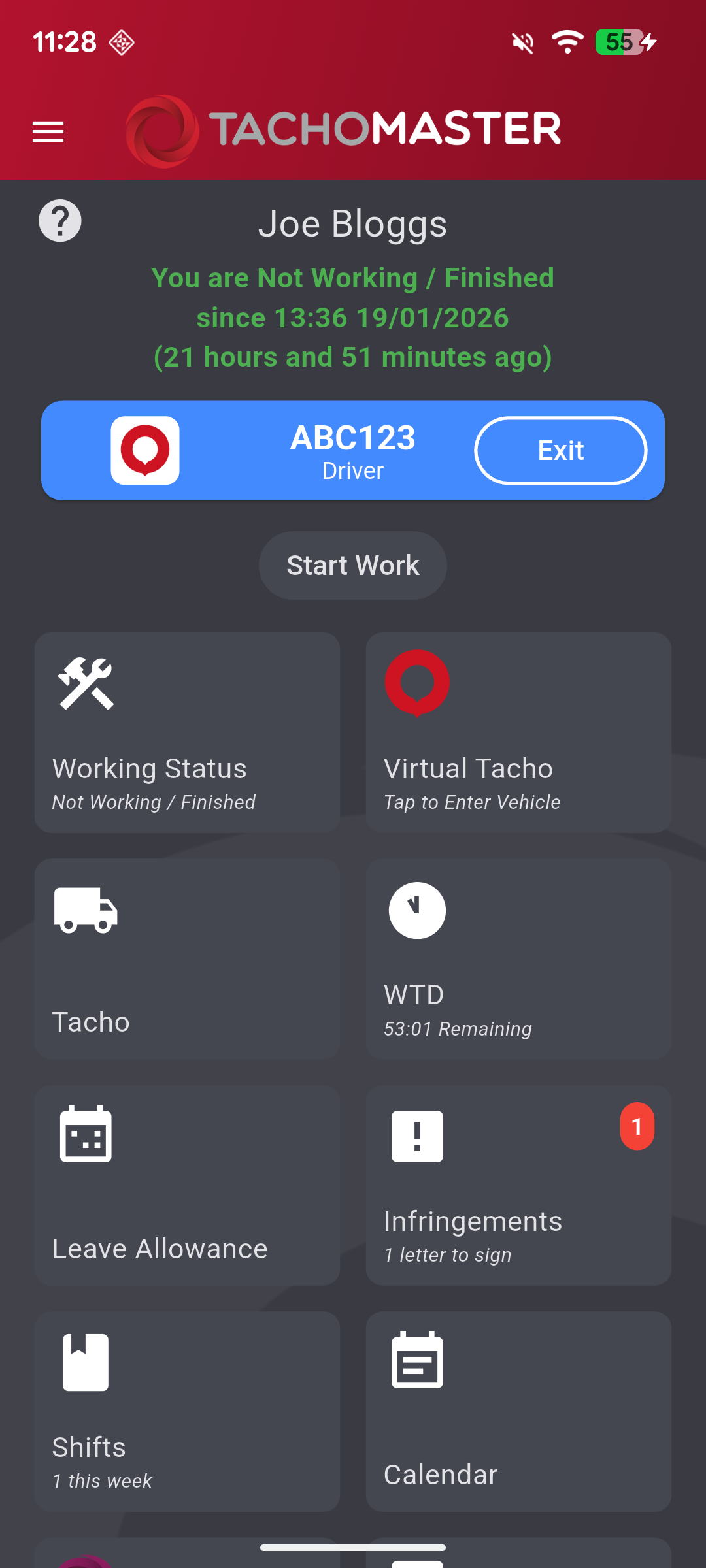Tap the Working Status tools icon

[86, 684]
